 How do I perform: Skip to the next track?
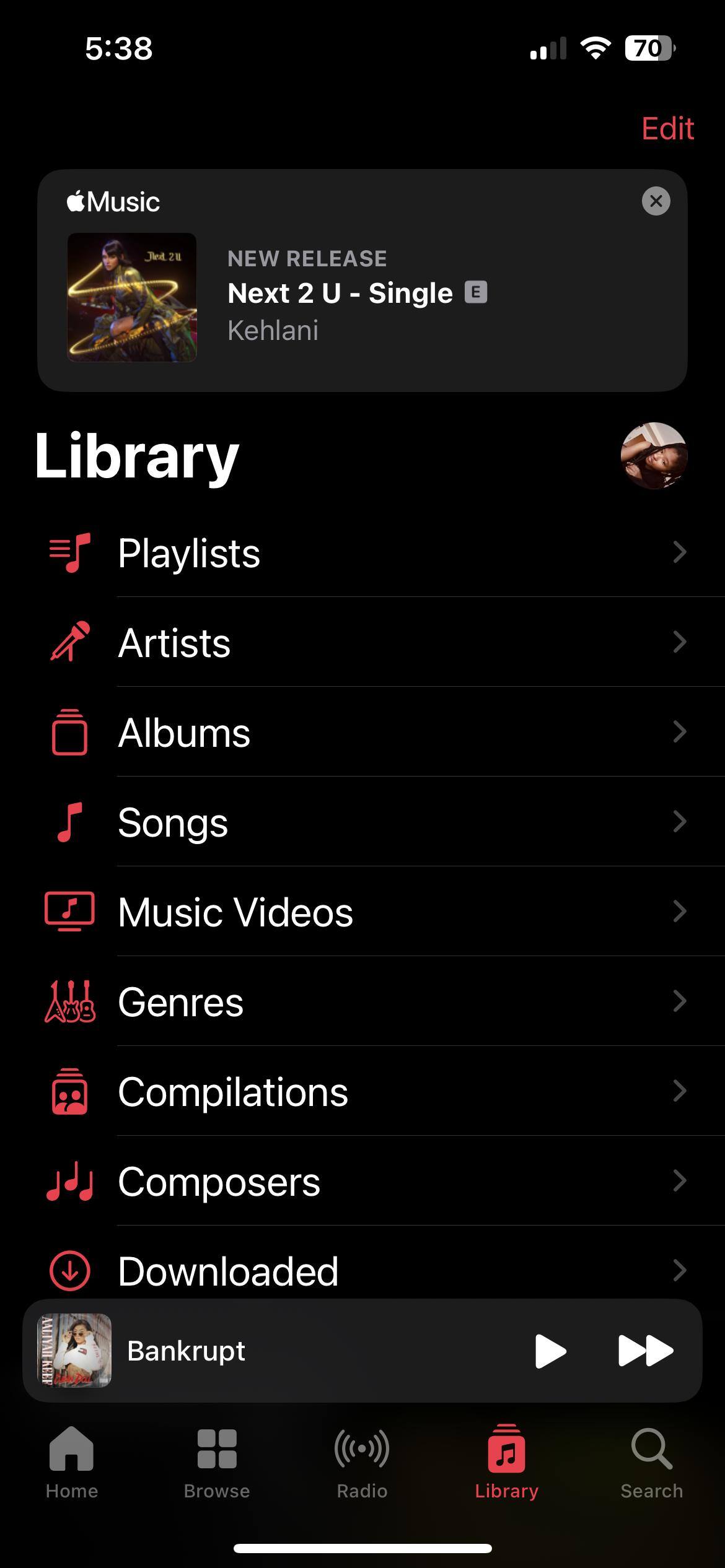(x=645, y=1351)
